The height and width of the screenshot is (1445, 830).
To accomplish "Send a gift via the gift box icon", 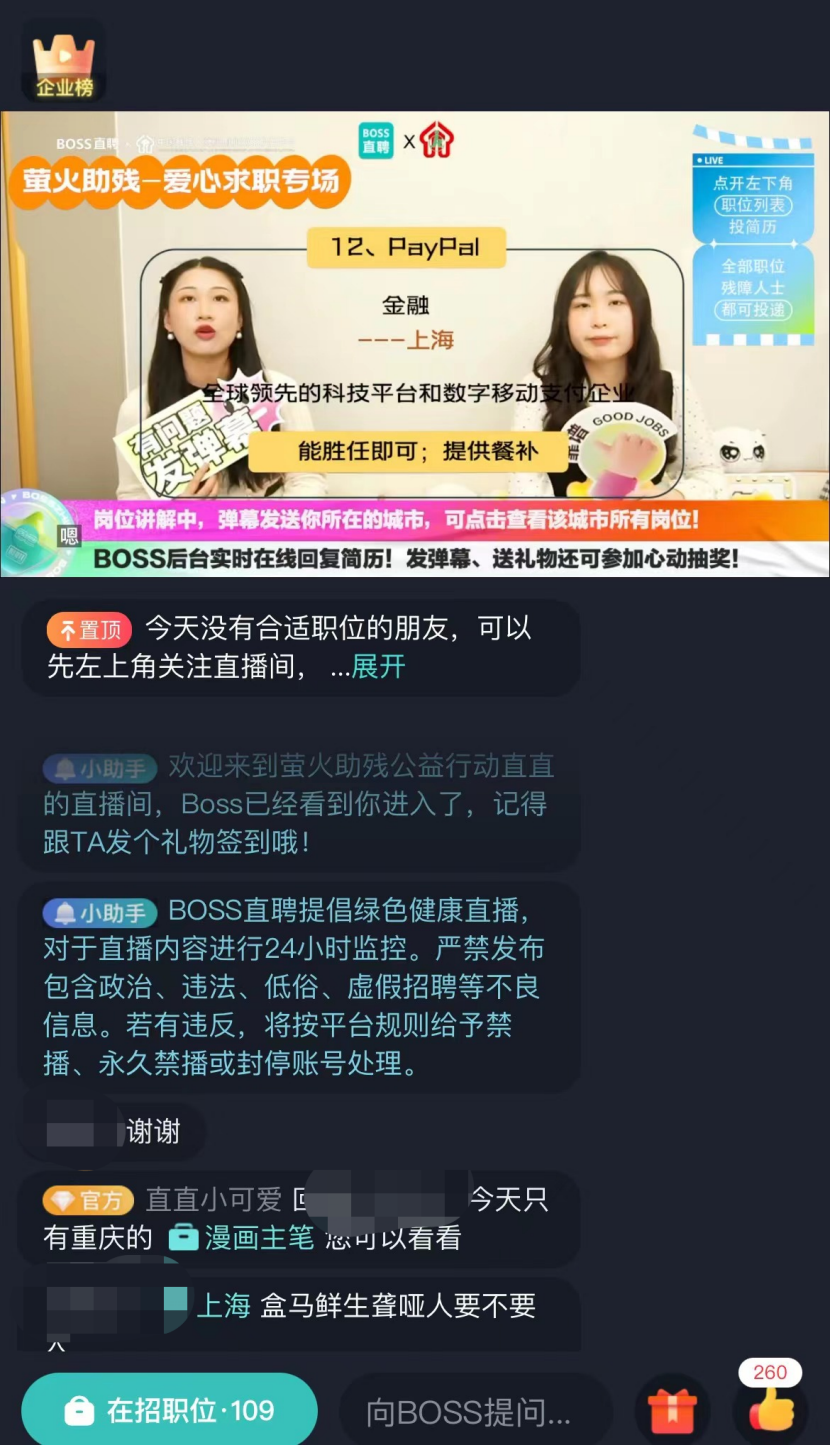I will pos(672,1411).
